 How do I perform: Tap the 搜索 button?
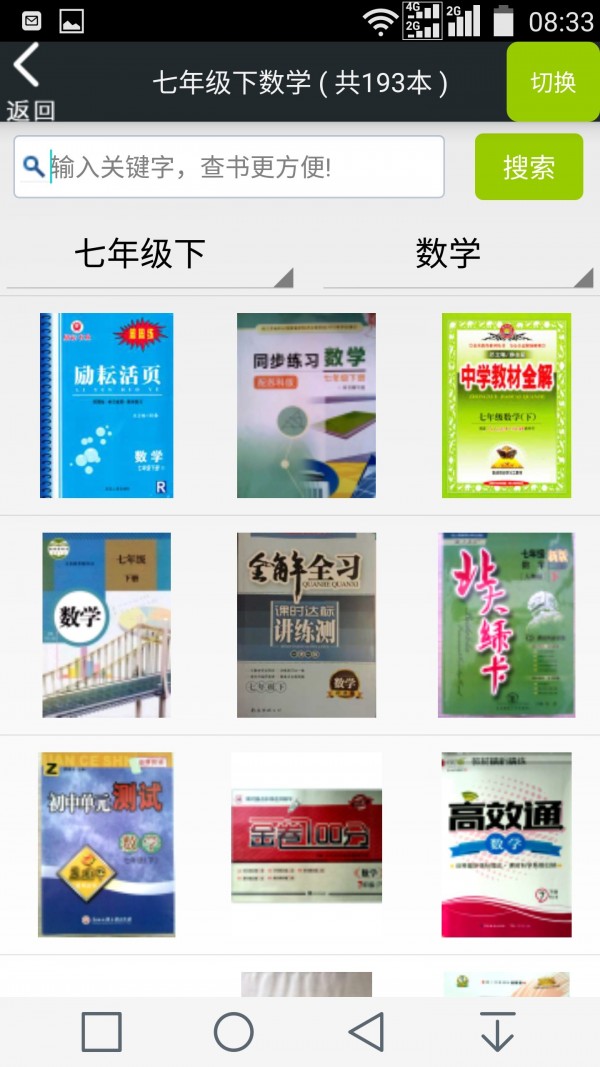[528, 167]
